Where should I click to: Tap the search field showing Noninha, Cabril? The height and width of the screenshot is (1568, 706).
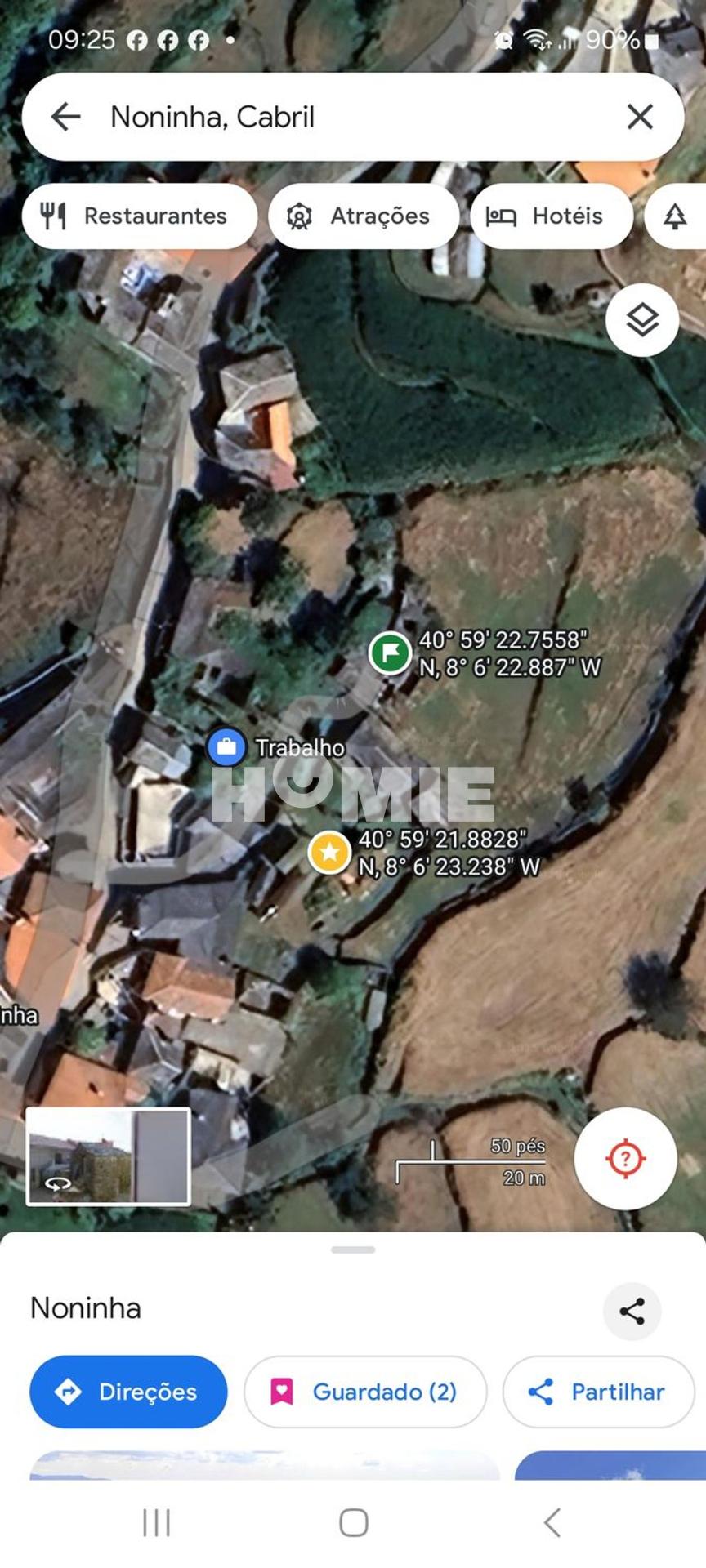343,117
